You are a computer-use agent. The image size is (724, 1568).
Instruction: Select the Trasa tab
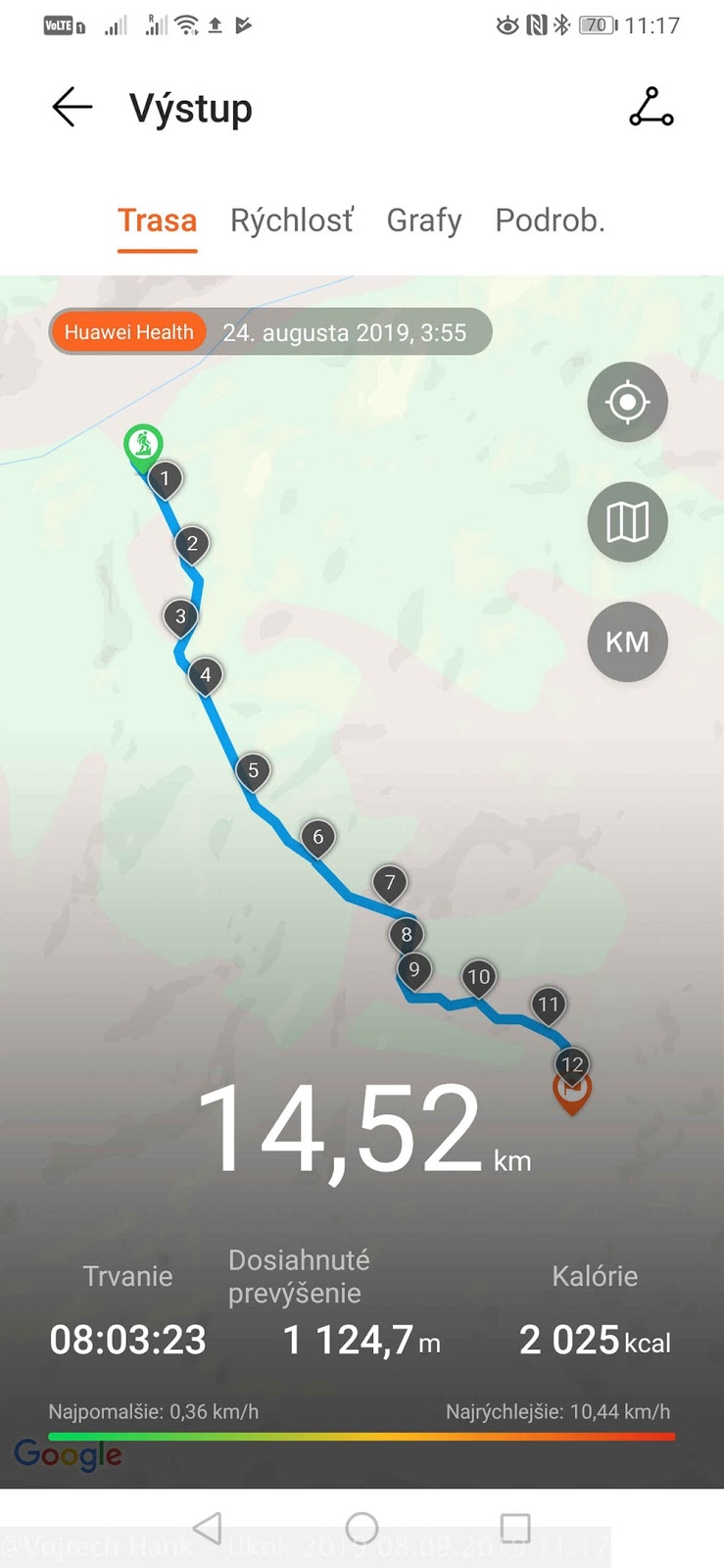[157, 220]
